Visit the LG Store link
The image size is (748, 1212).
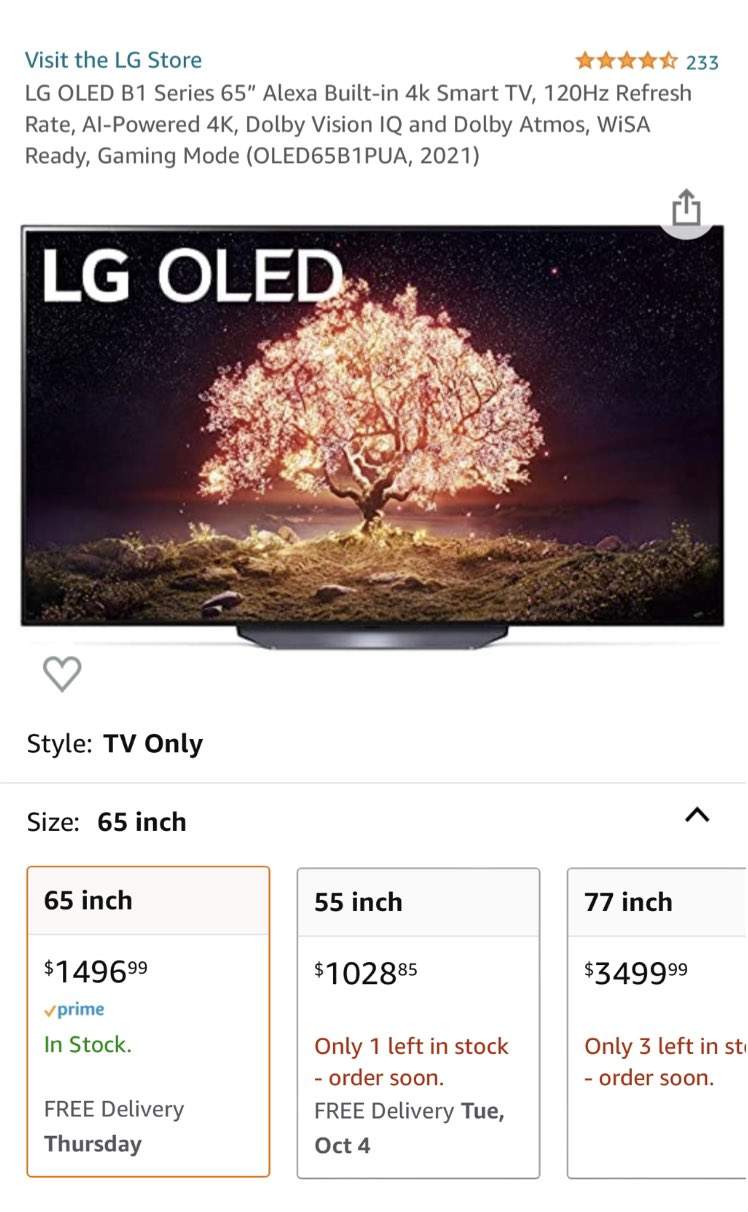(x=113, y=60)
